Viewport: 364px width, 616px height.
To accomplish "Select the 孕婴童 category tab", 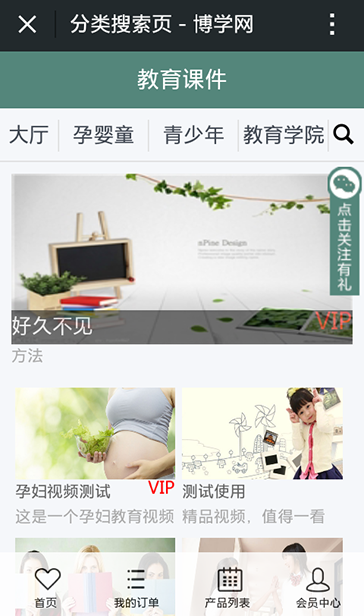I will (104, 135).
